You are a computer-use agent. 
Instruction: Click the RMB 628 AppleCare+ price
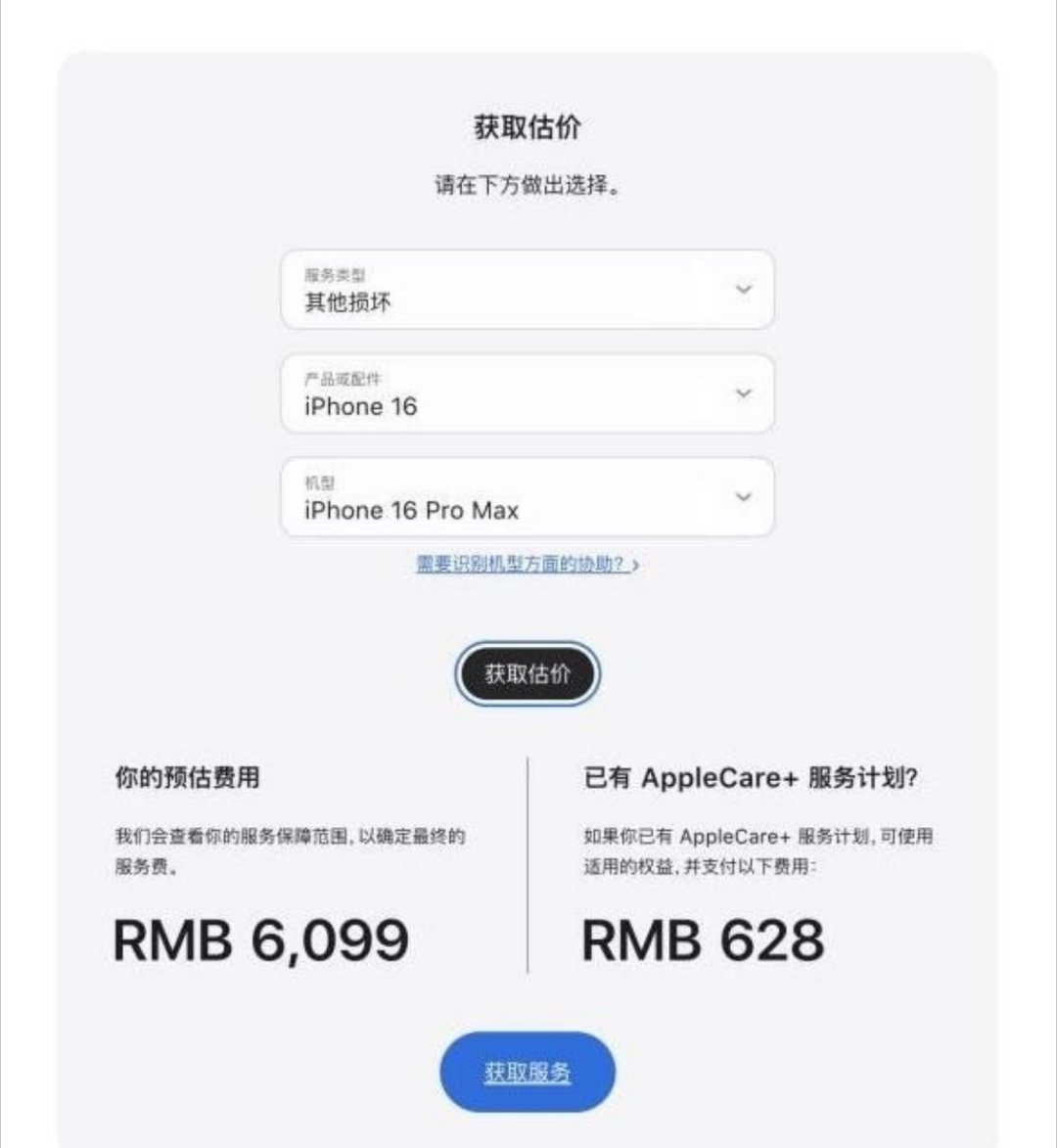coord(703,941)
